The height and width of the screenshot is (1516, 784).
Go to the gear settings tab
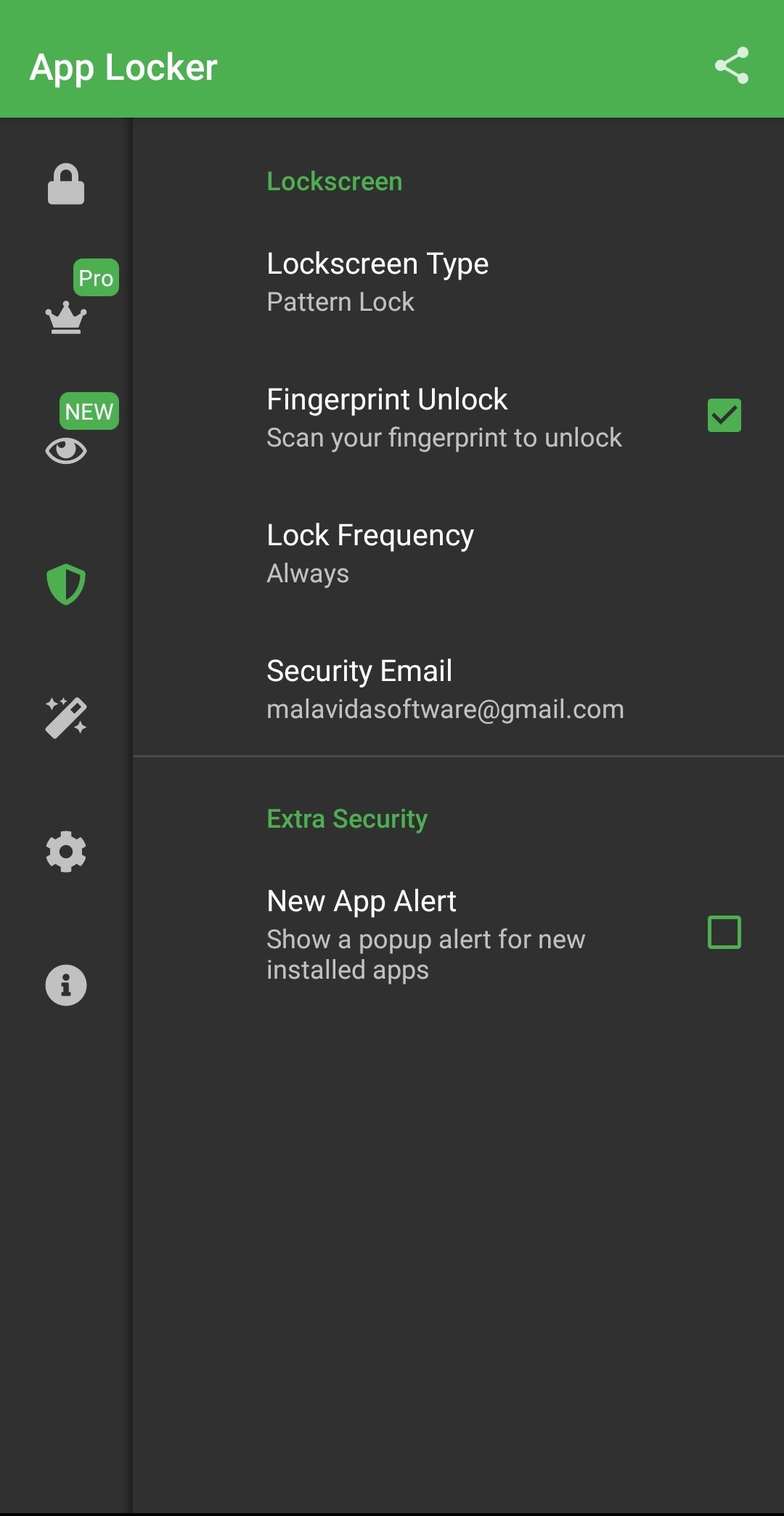pyautogui.click(x=66, y=852)
